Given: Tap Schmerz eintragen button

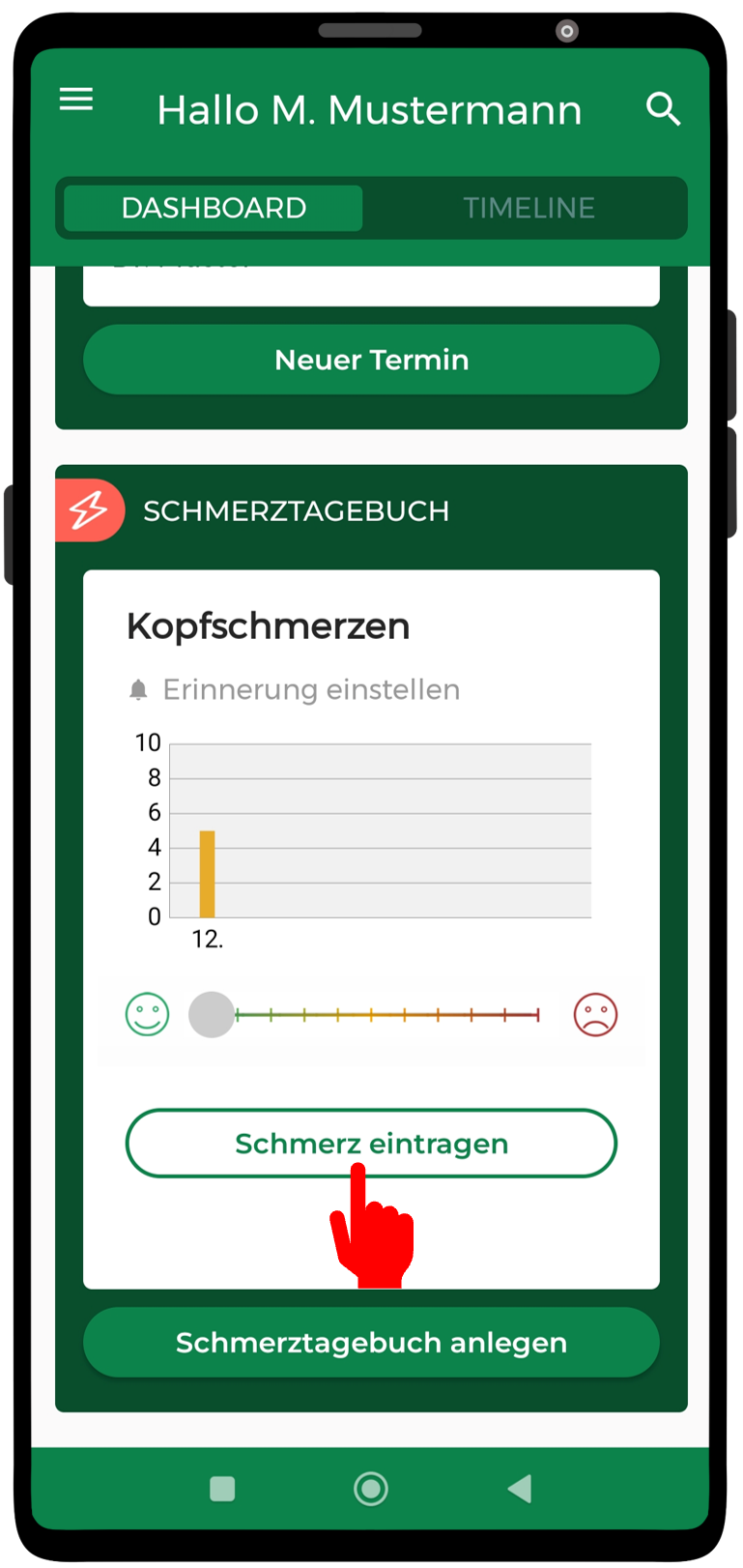Looking at the screenshot, I should coord(371,1144).
